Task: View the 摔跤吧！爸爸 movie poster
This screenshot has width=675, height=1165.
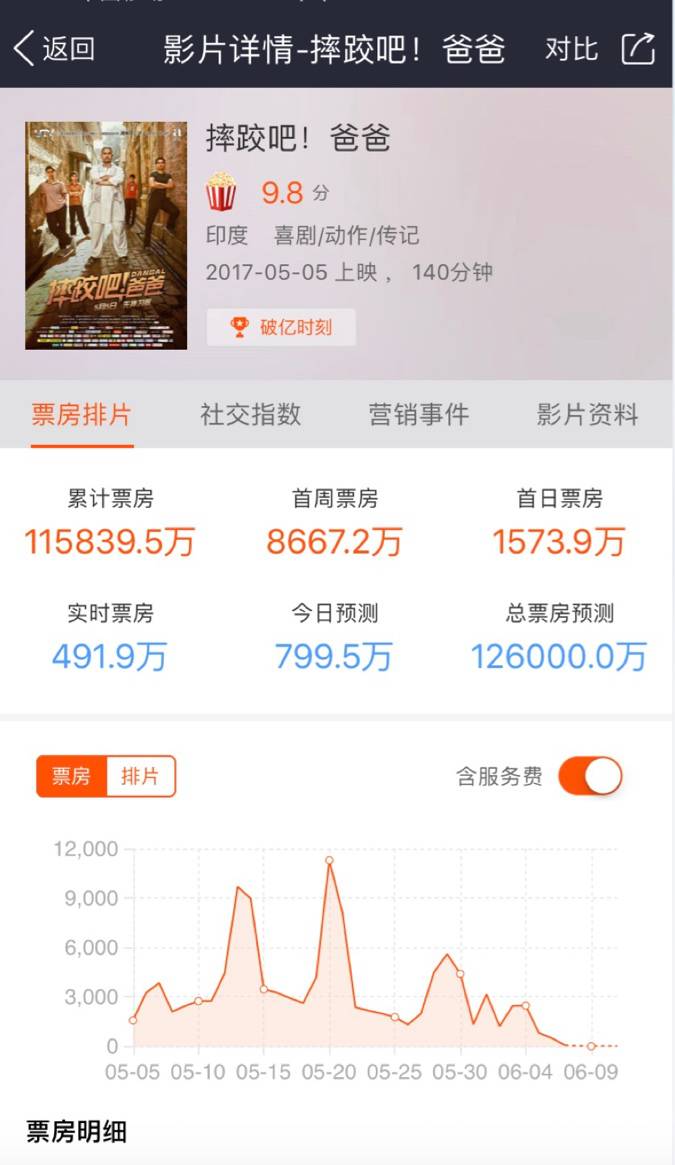Action: click(106, 235)
